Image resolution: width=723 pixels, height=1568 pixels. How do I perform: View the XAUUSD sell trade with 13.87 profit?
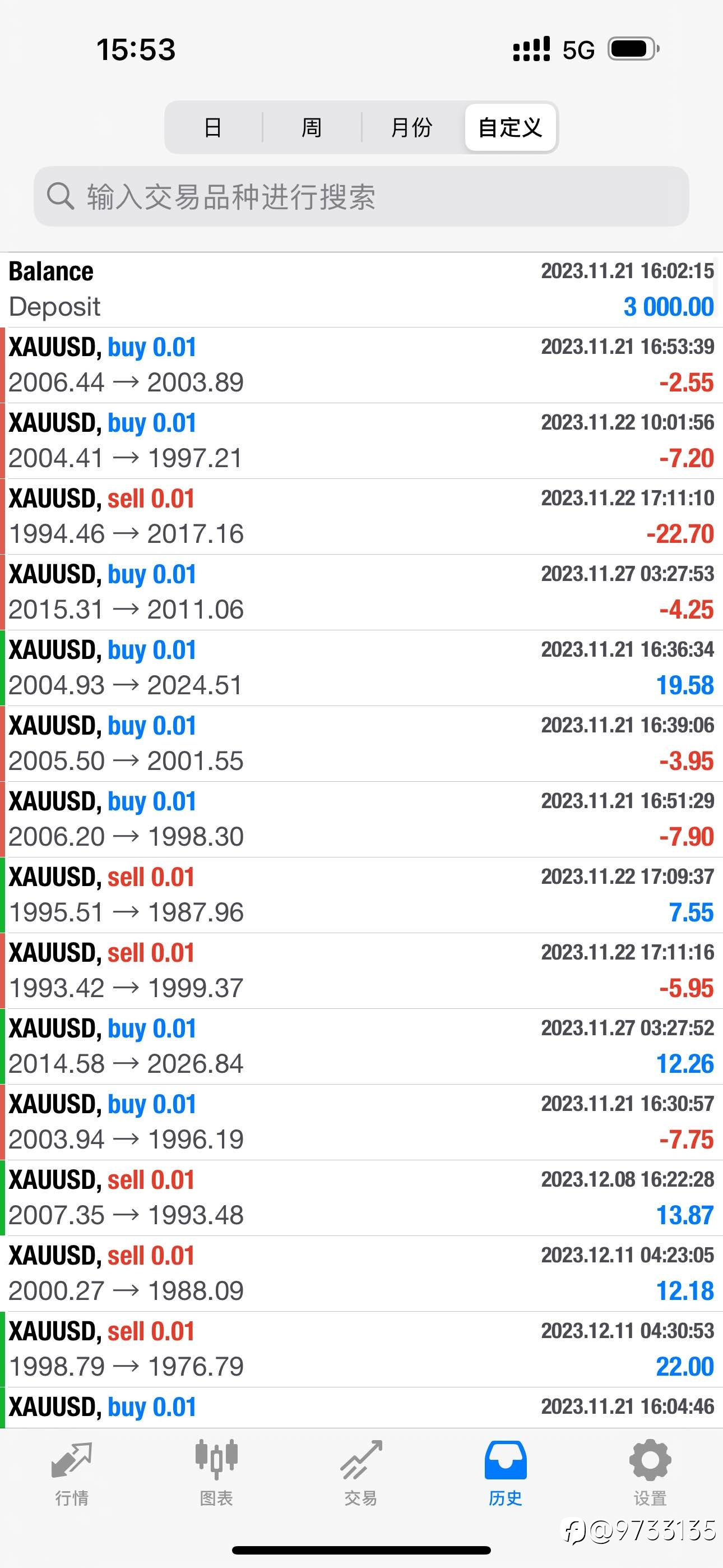pos(361,1198)
